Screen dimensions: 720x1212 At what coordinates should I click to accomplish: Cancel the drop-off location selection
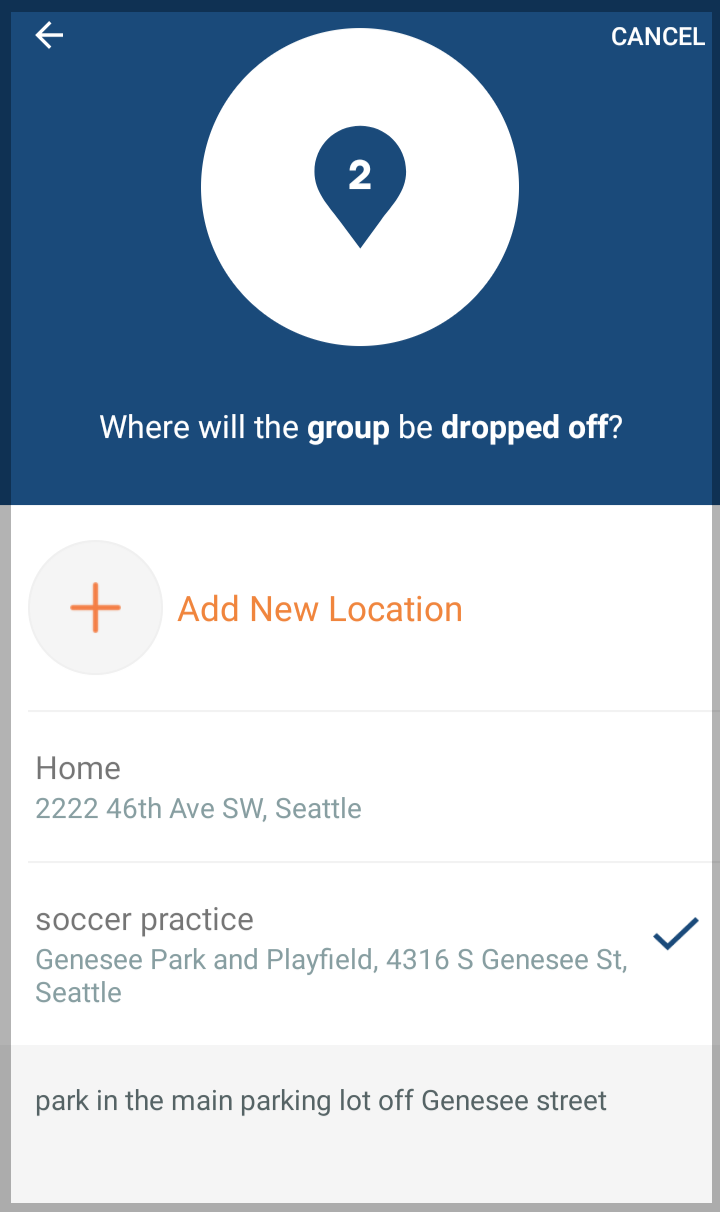pos(657,37)
